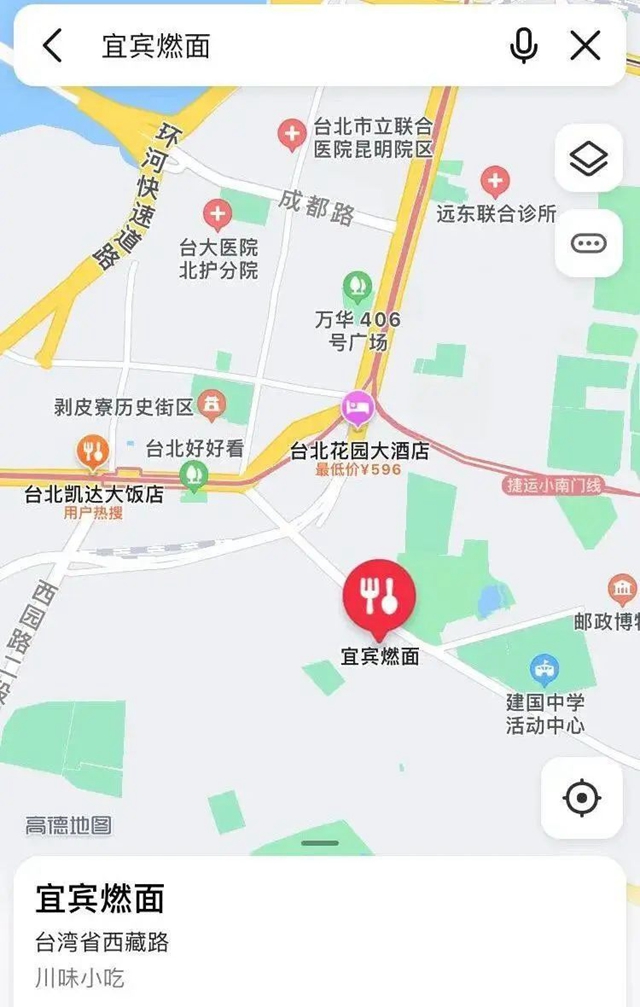Tap the bottom sheet drag handle
Viewport: 640px width, 1007px height.
pyautogui.click(x=320, y=843)
